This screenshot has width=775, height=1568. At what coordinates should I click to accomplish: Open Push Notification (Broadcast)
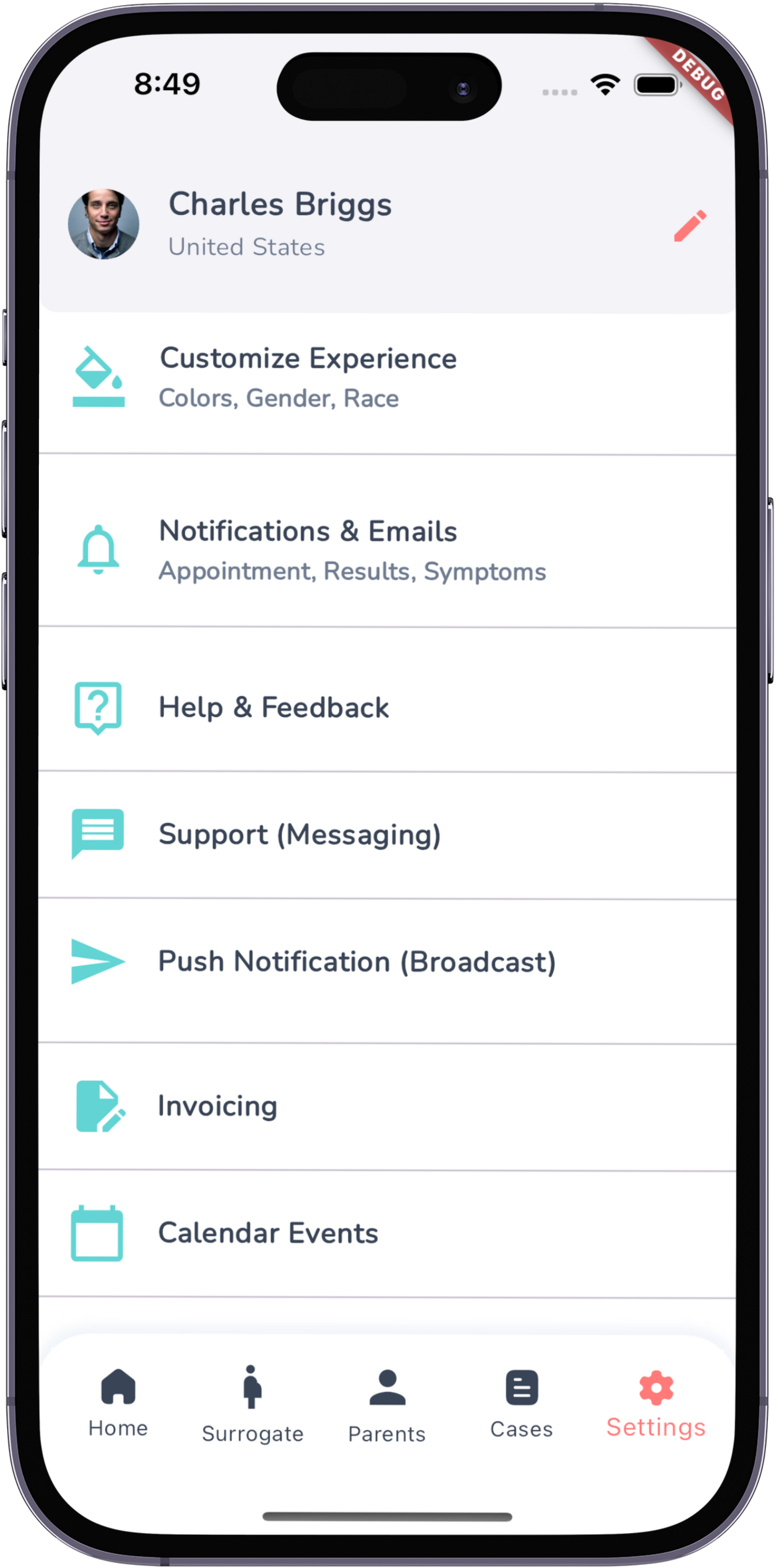[x=357, y=962]
